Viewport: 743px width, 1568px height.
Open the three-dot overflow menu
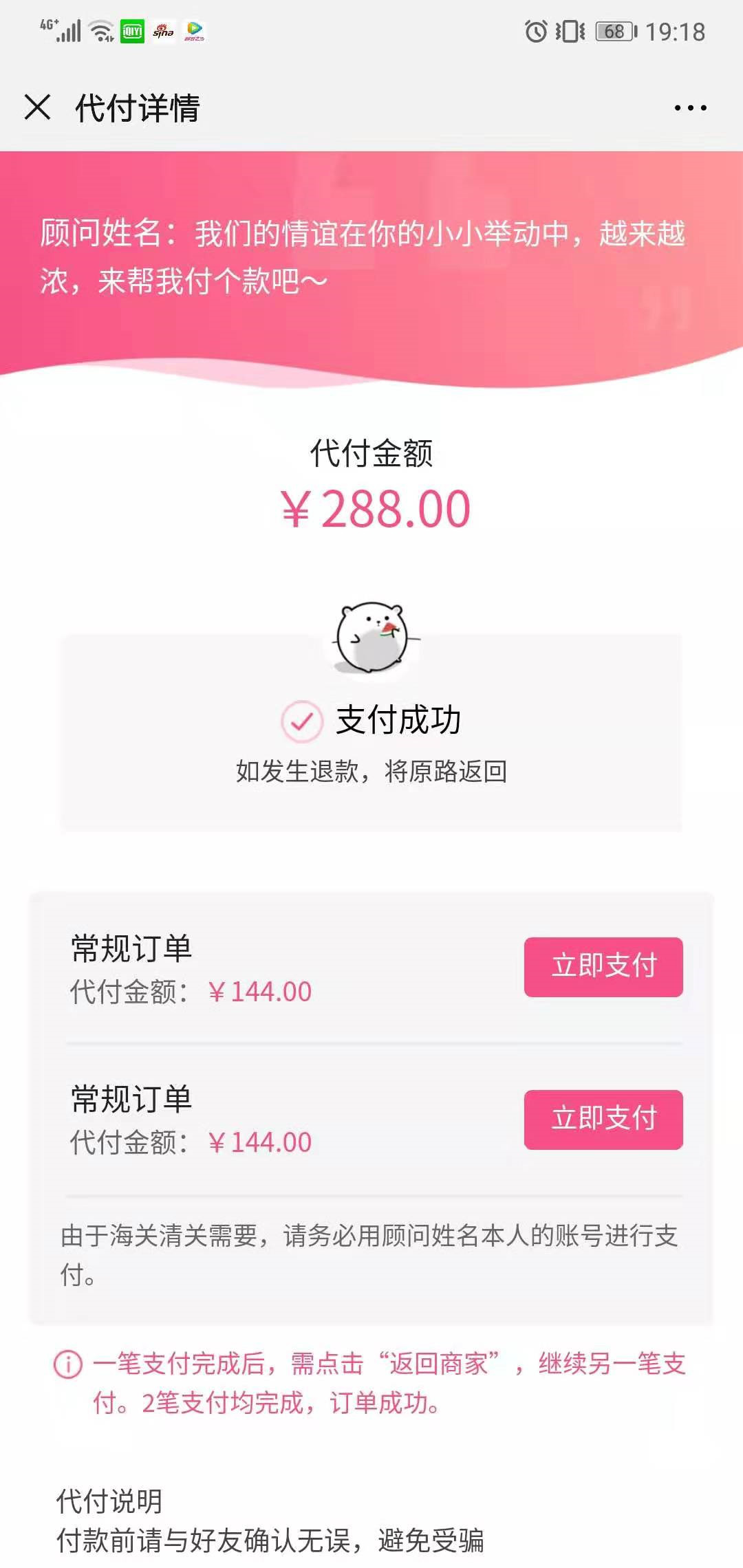(x=690, y=108)
